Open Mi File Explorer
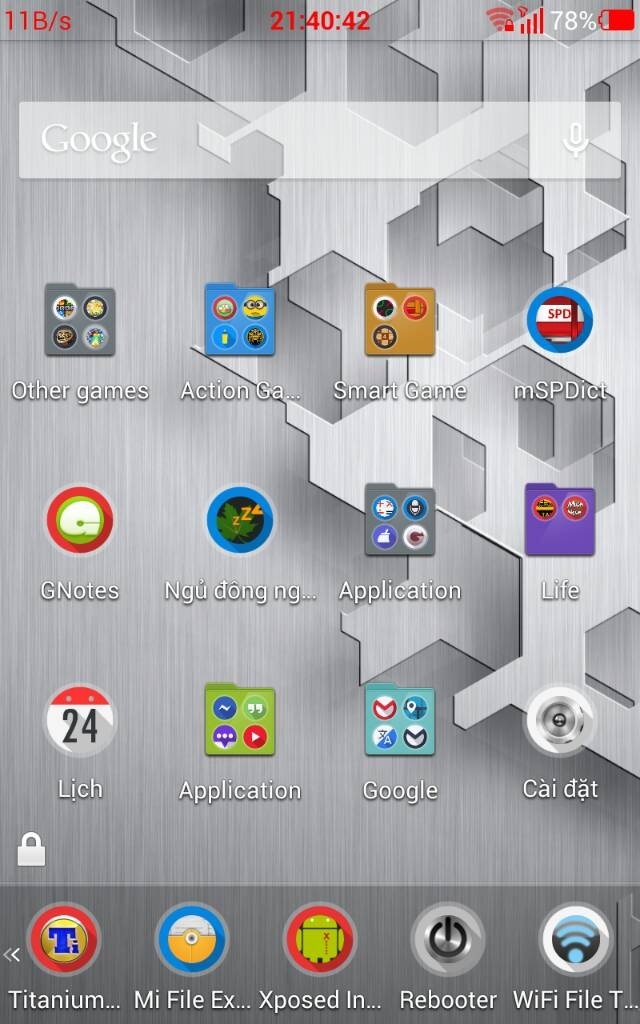This screenshot has width=640, height=1024. 192,940
